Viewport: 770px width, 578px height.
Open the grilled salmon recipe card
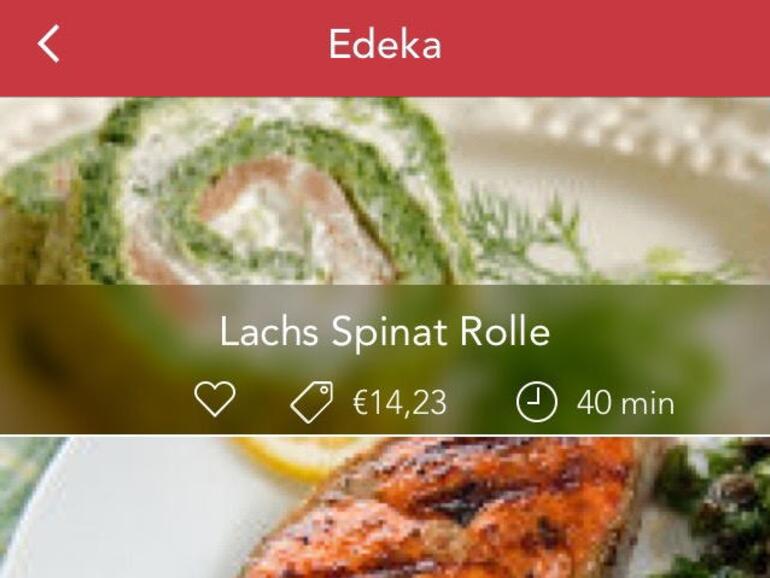pos(385,510)
